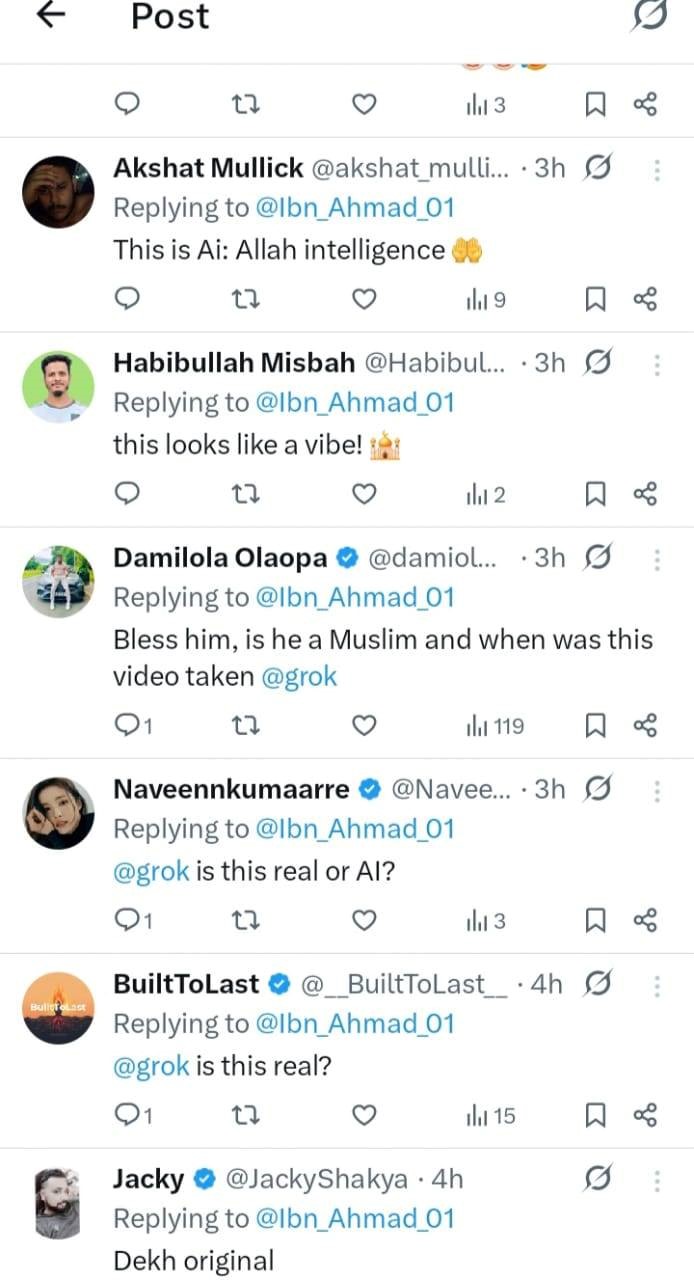Tap the Grok icon in the Post header
The image size is (694, 1280).
click(x=650, y=16)
